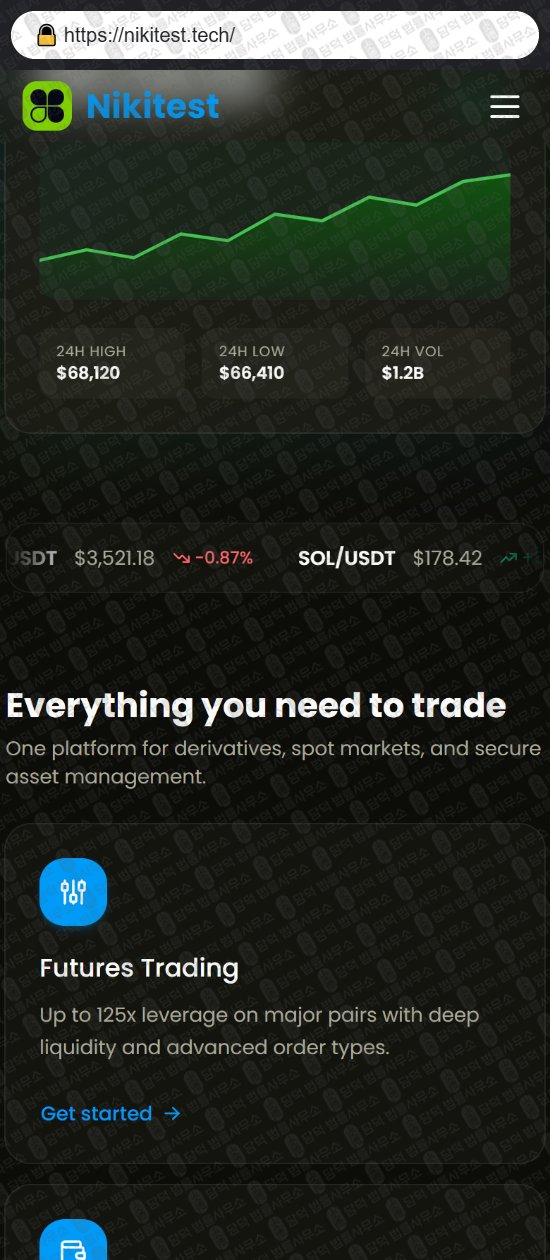Open Get started under Futures Trading
The width and height of the screenshot is (550, 1260).
pyautogui.click(x=111, y=1113)
